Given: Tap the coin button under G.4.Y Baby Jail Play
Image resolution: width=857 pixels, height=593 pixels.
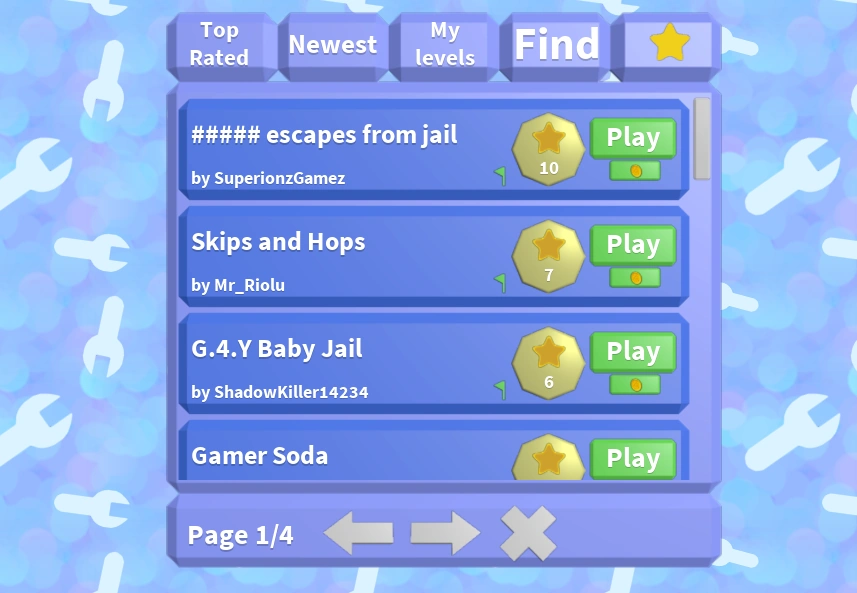Looking at the screenshot, I should coord(635,385).
